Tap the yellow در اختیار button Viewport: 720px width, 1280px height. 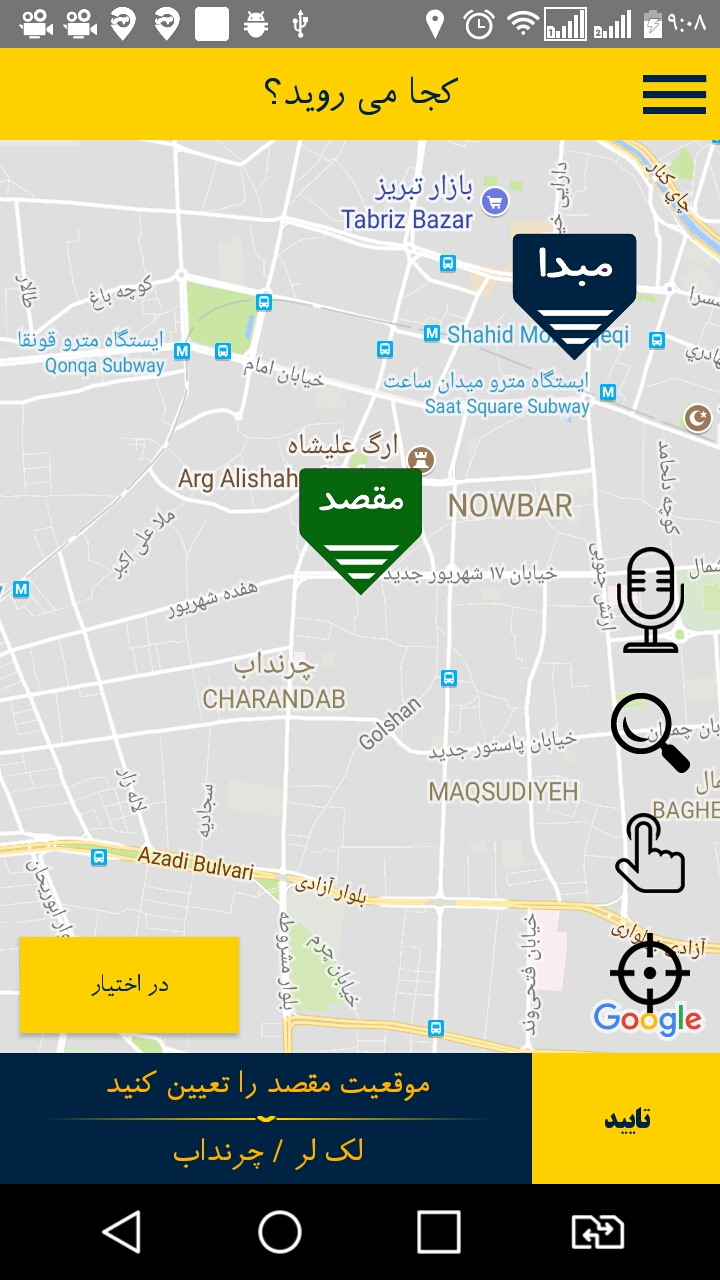[129, 985]
